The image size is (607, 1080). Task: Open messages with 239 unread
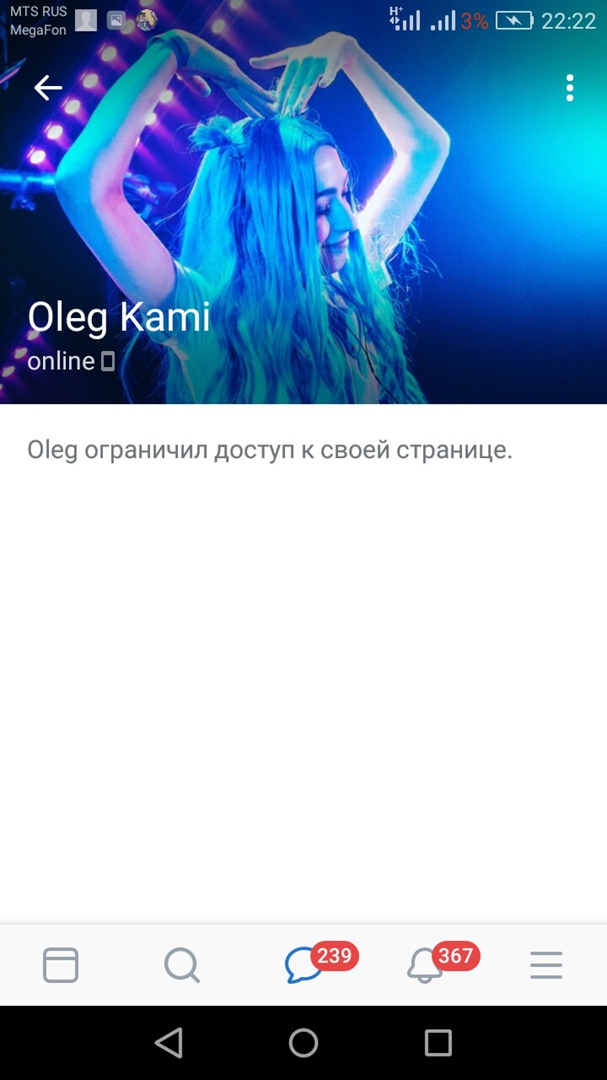303,965
